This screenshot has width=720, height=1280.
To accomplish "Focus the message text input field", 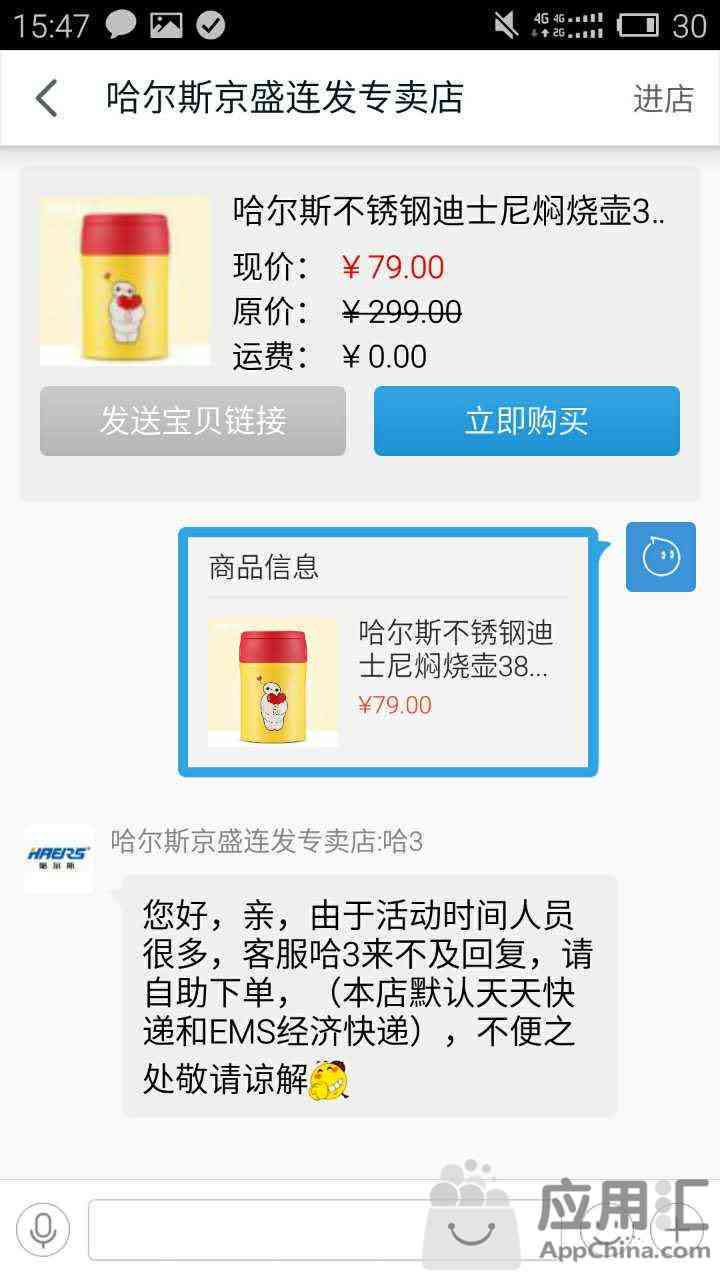I will tap(250, 1228).
